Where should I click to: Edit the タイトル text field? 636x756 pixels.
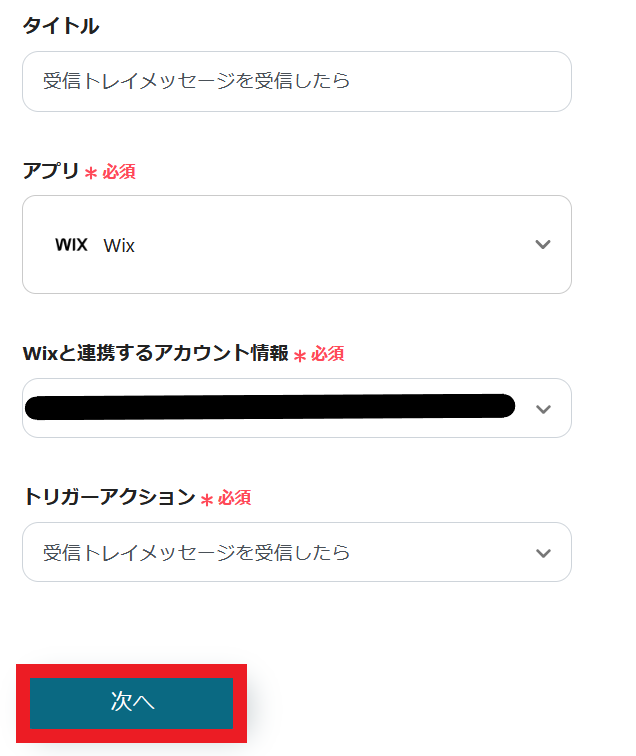point(296,81)
